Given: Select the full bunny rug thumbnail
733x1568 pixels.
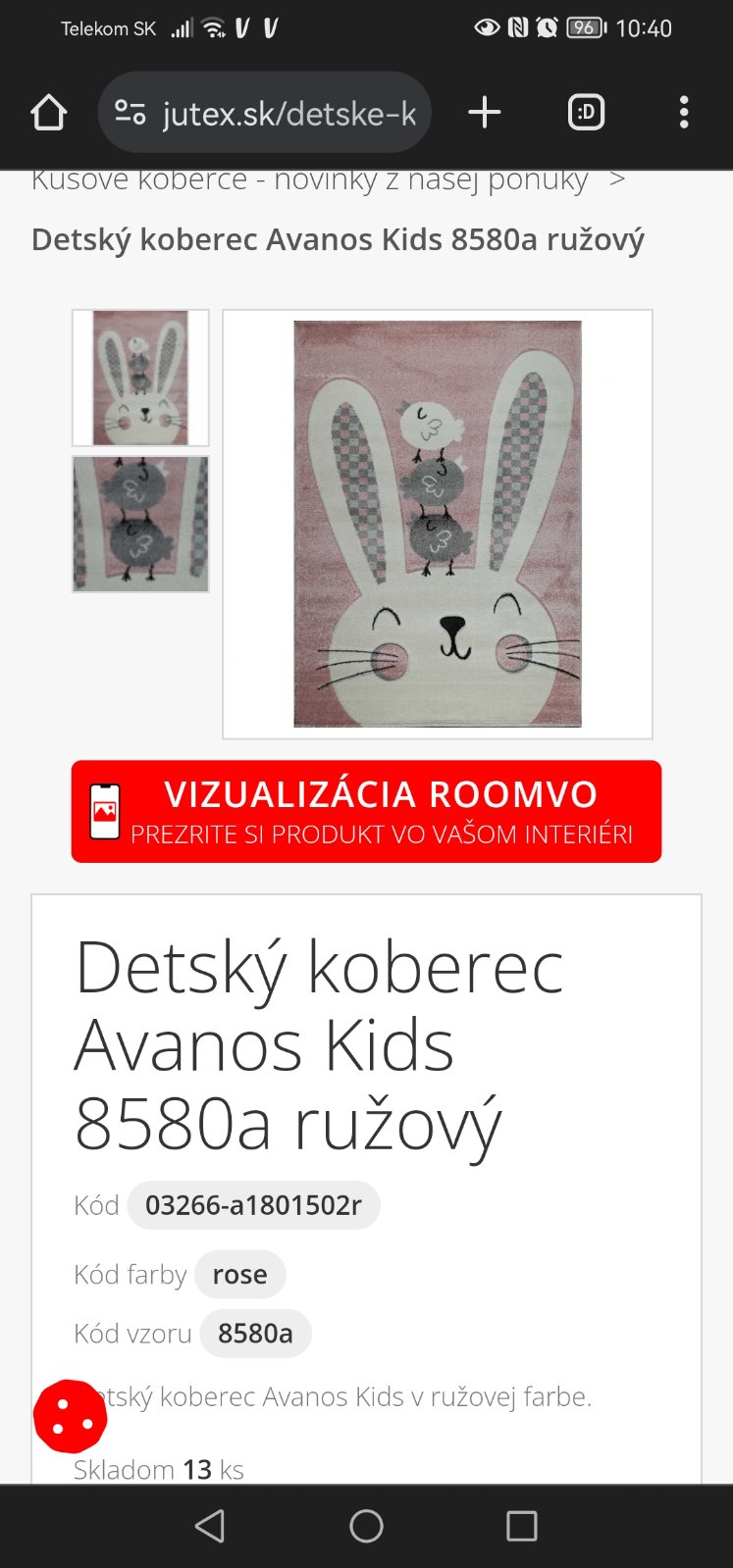Looking at the screenshot, I should pyautogui.click(x=140, y=378).
